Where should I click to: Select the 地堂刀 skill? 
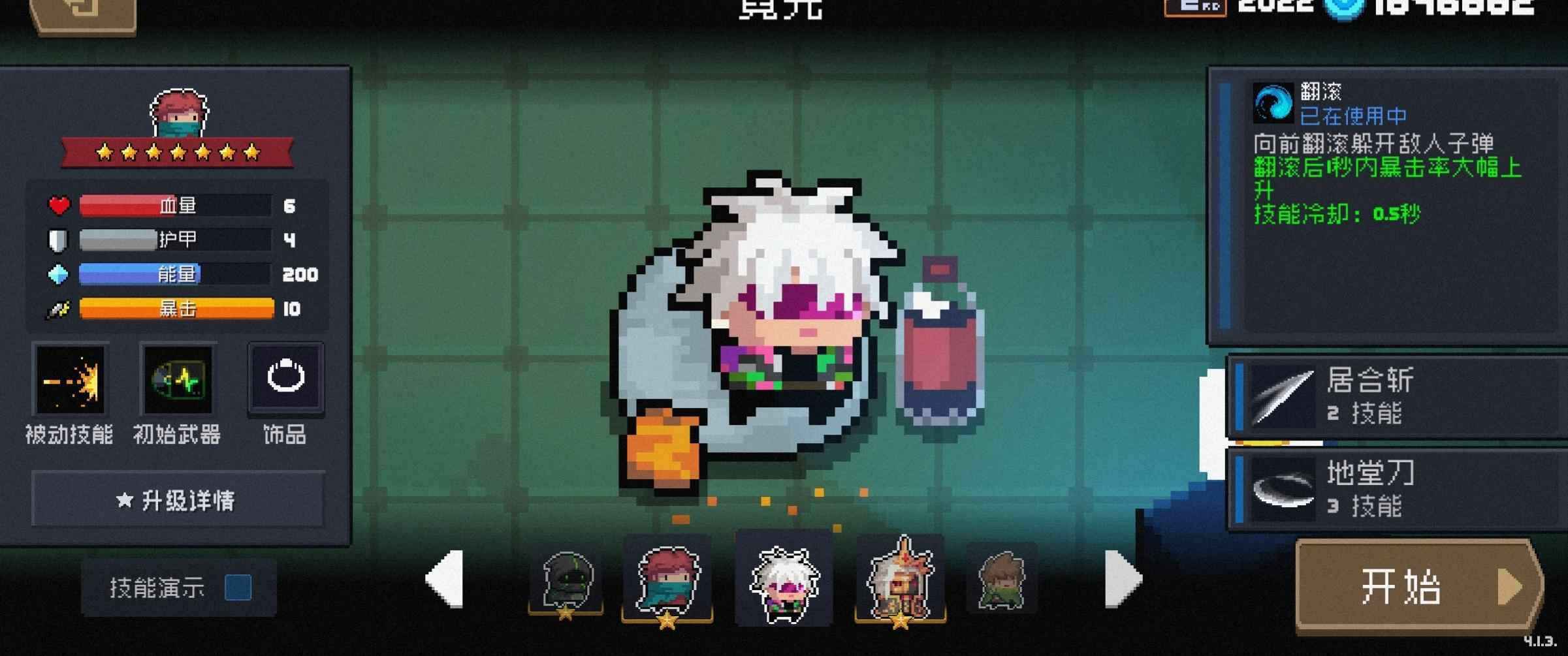coord(1398,490)
